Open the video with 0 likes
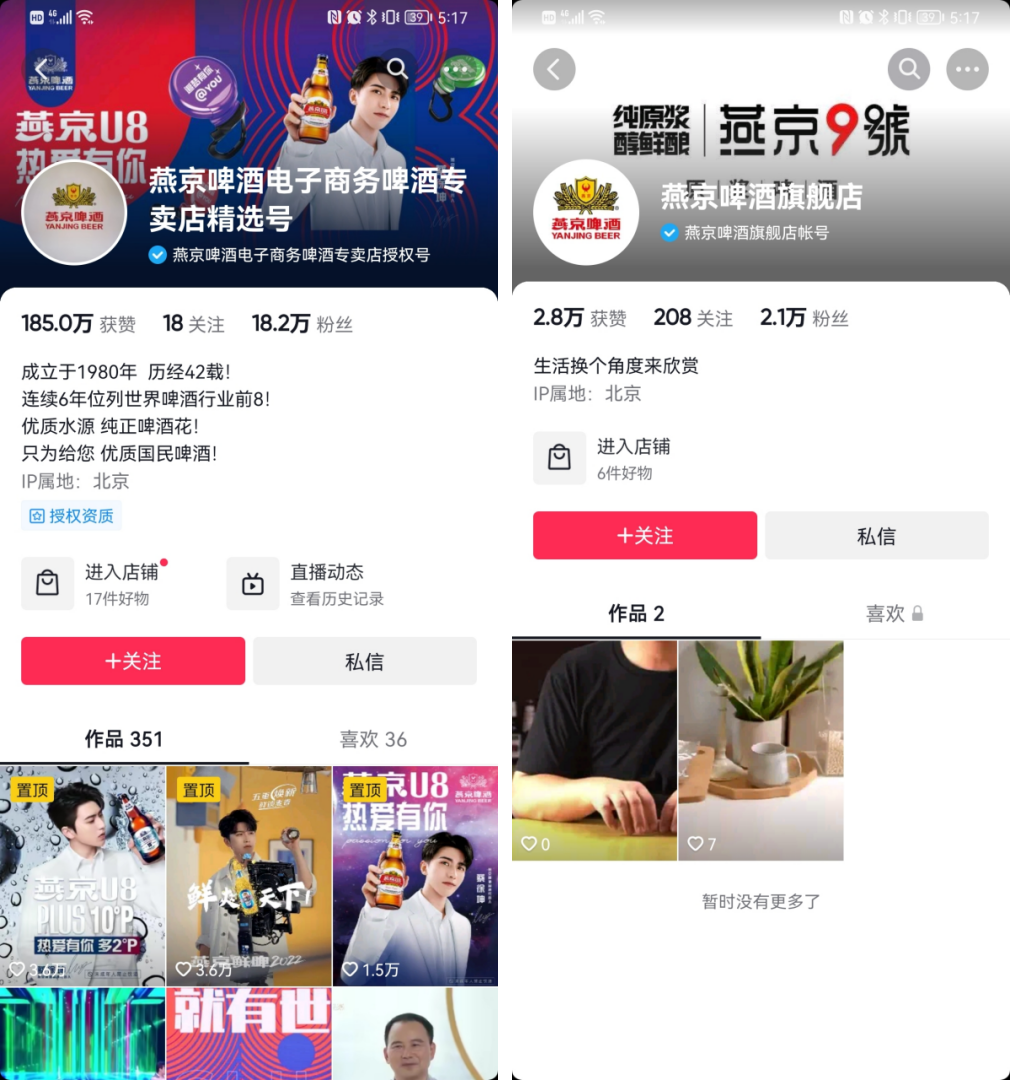The width and height of the screenshot is (1012, 1082). pos(594,750)
